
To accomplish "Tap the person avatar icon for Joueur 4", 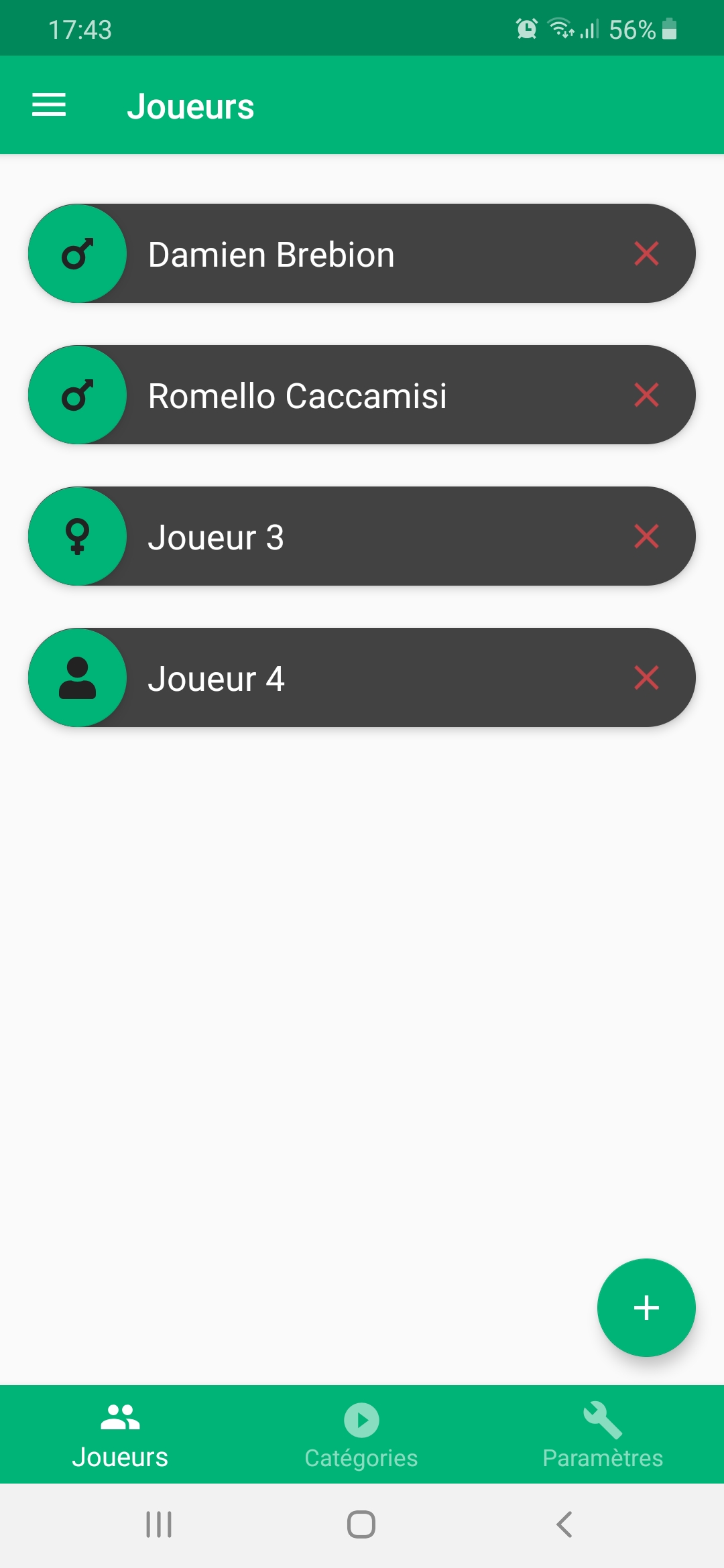I will click(78, 678).
